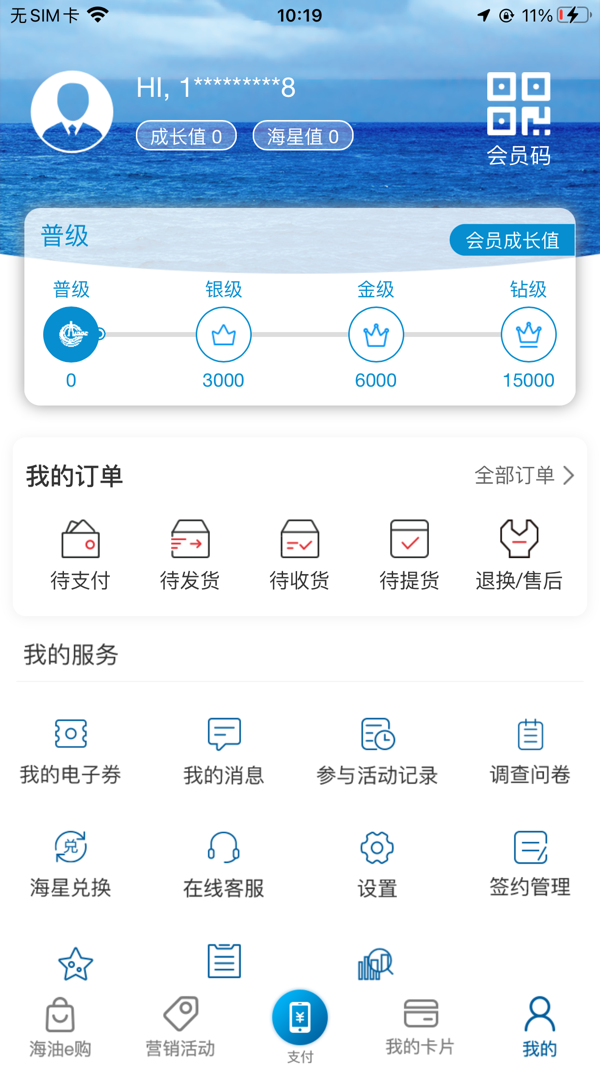View 全部订单 list
This screenshot has width=600, height=1067.
click(524, 476)
